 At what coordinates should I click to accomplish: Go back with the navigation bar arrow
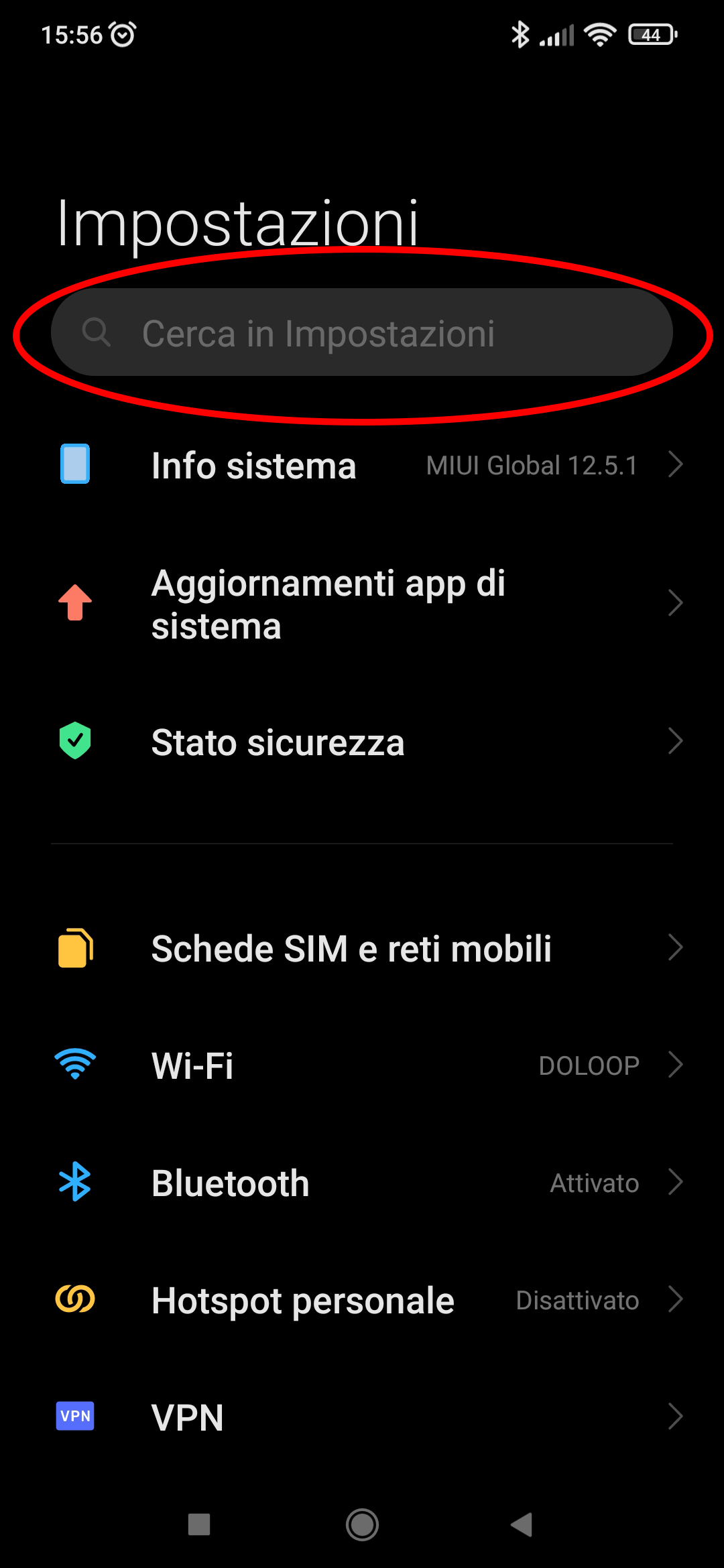522,1524
